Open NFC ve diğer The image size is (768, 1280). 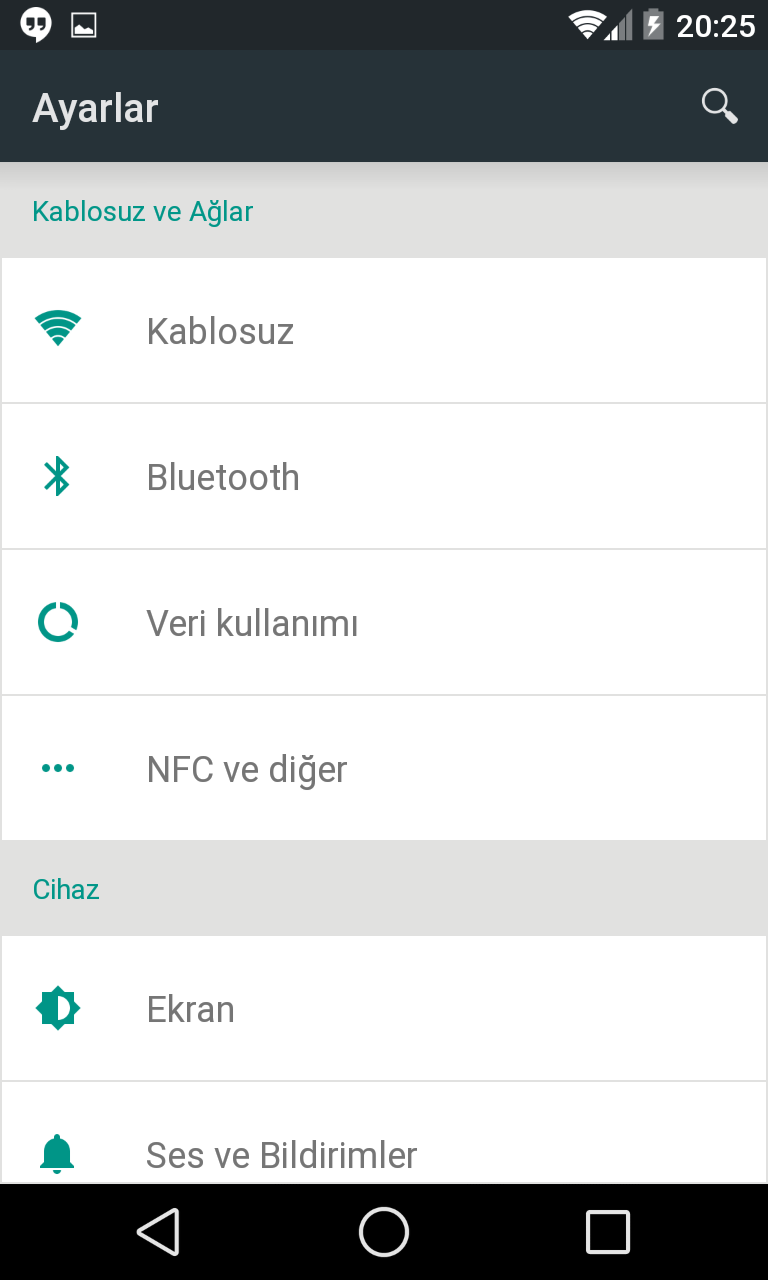point(384,769)
